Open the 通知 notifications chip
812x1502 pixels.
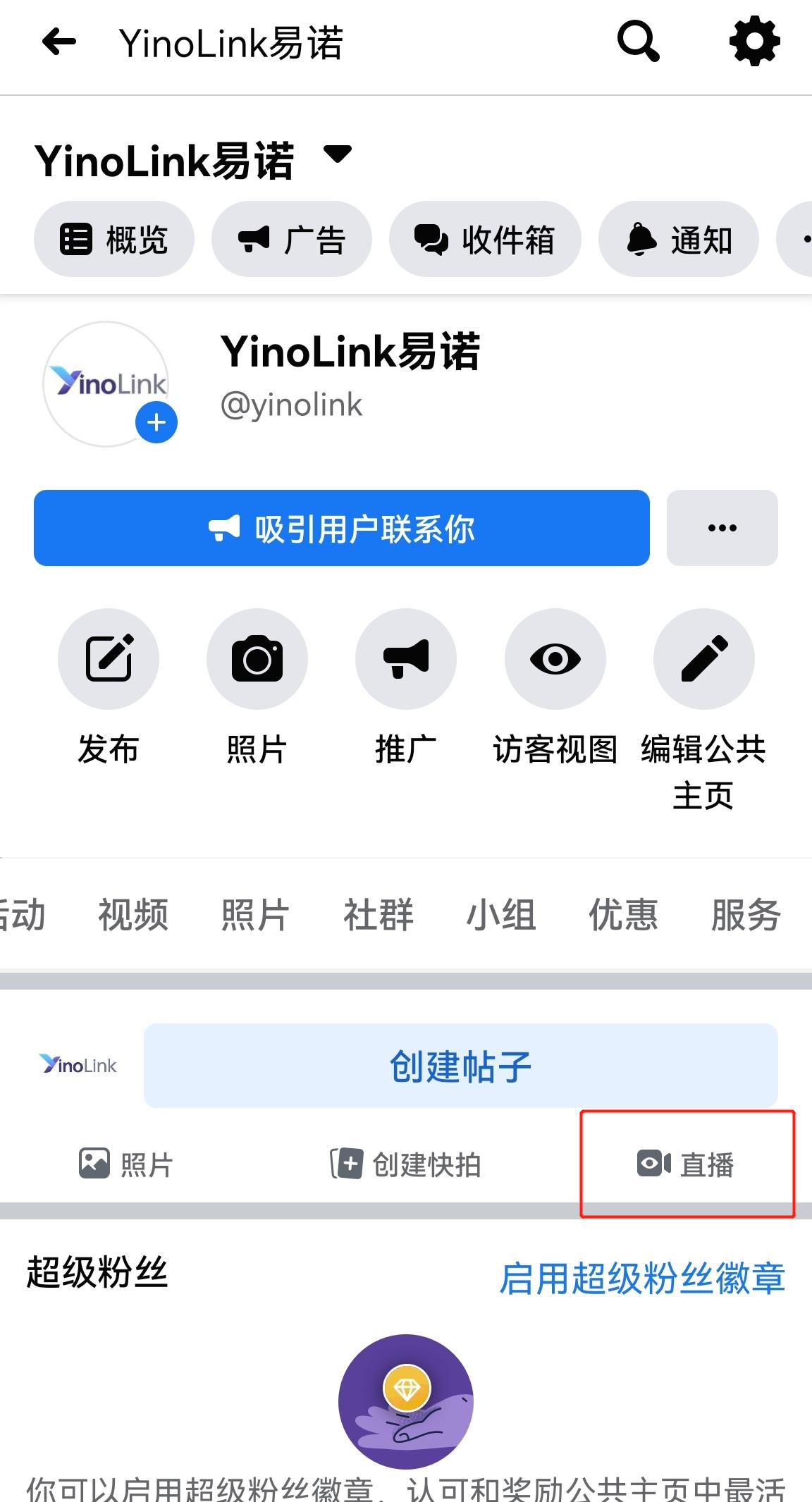point(679,240)
